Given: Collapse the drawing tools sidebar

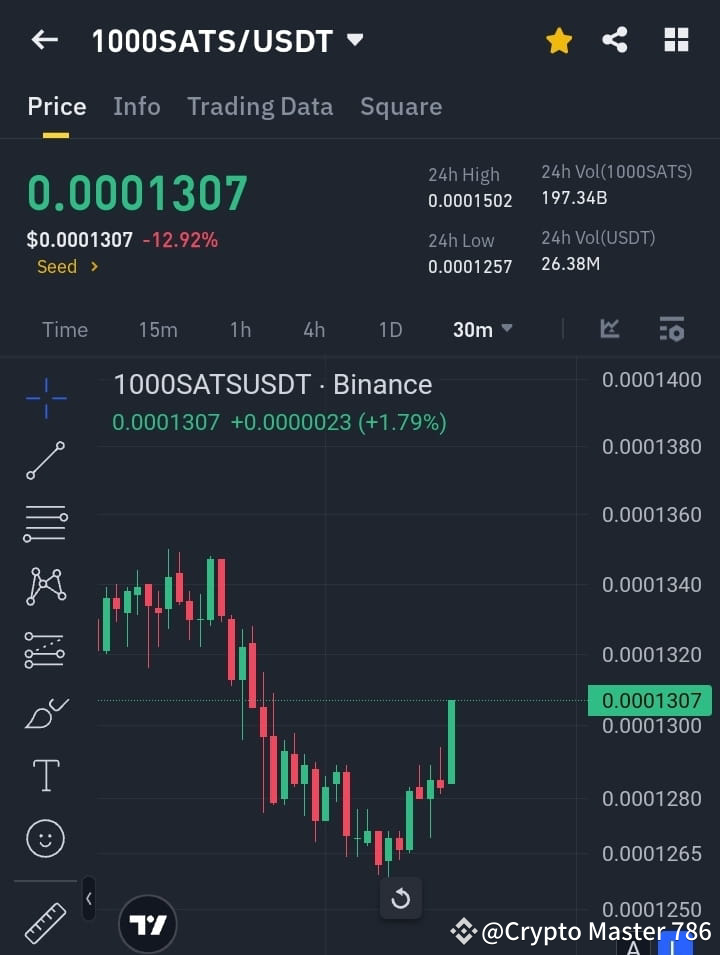Looking at the screenshot, I should (x=88, y=898).
